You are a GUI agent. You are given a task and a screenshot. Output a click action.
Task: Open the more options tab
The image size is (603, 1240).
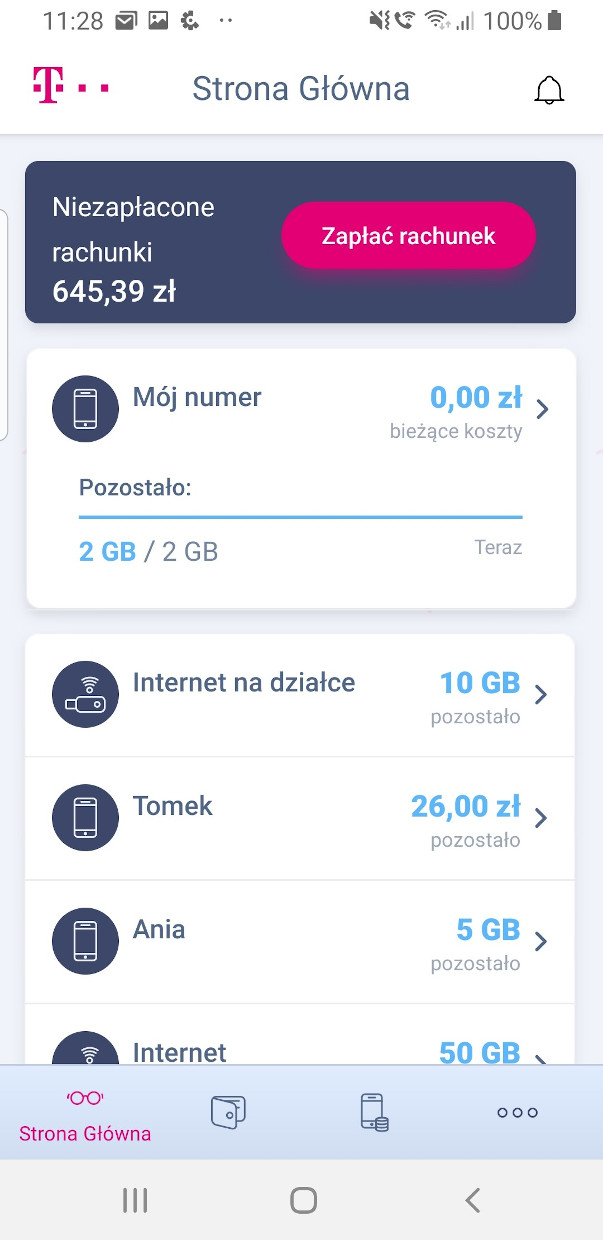(x=517, y=1112)
